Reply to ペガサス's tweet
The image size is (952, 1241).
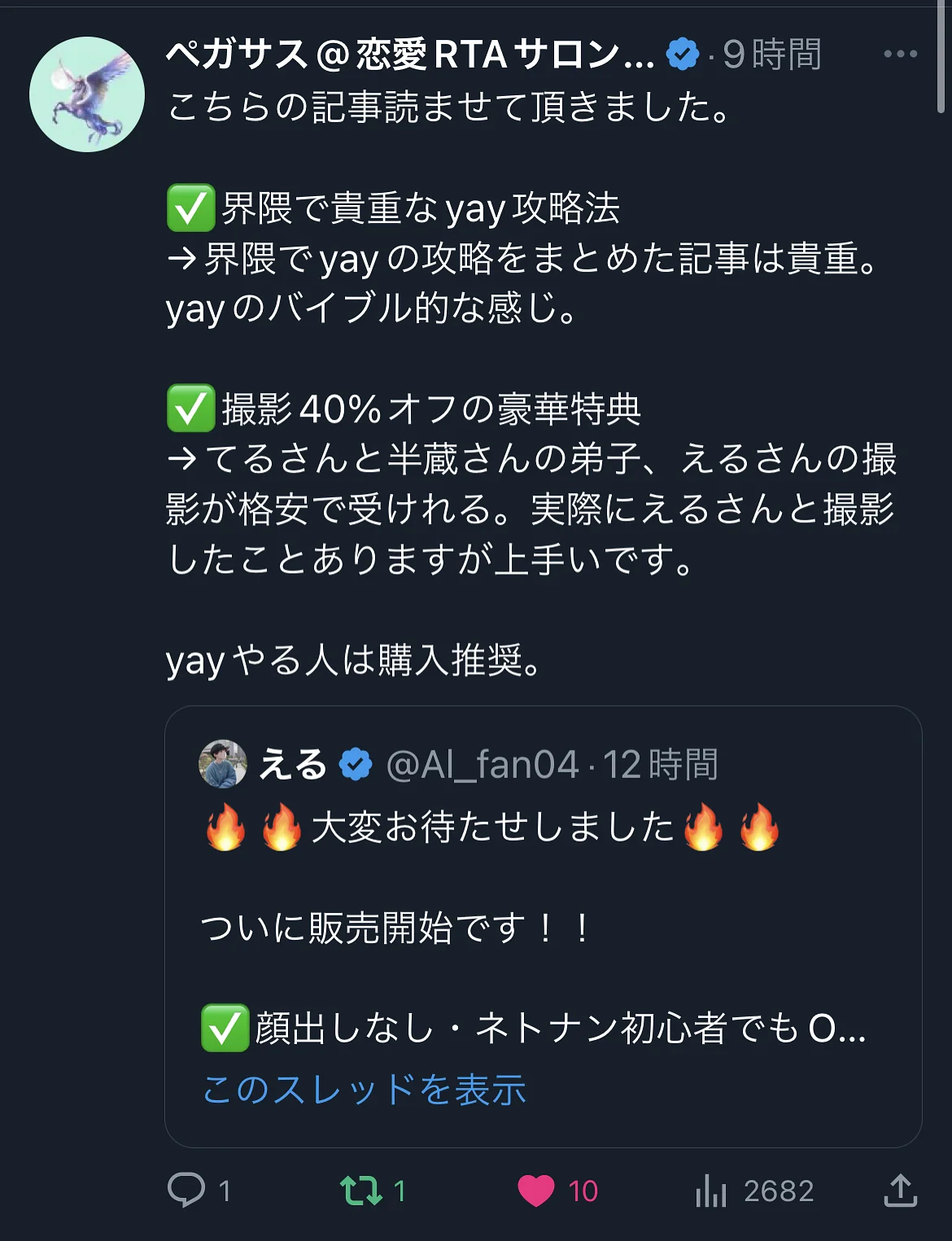186,1190
